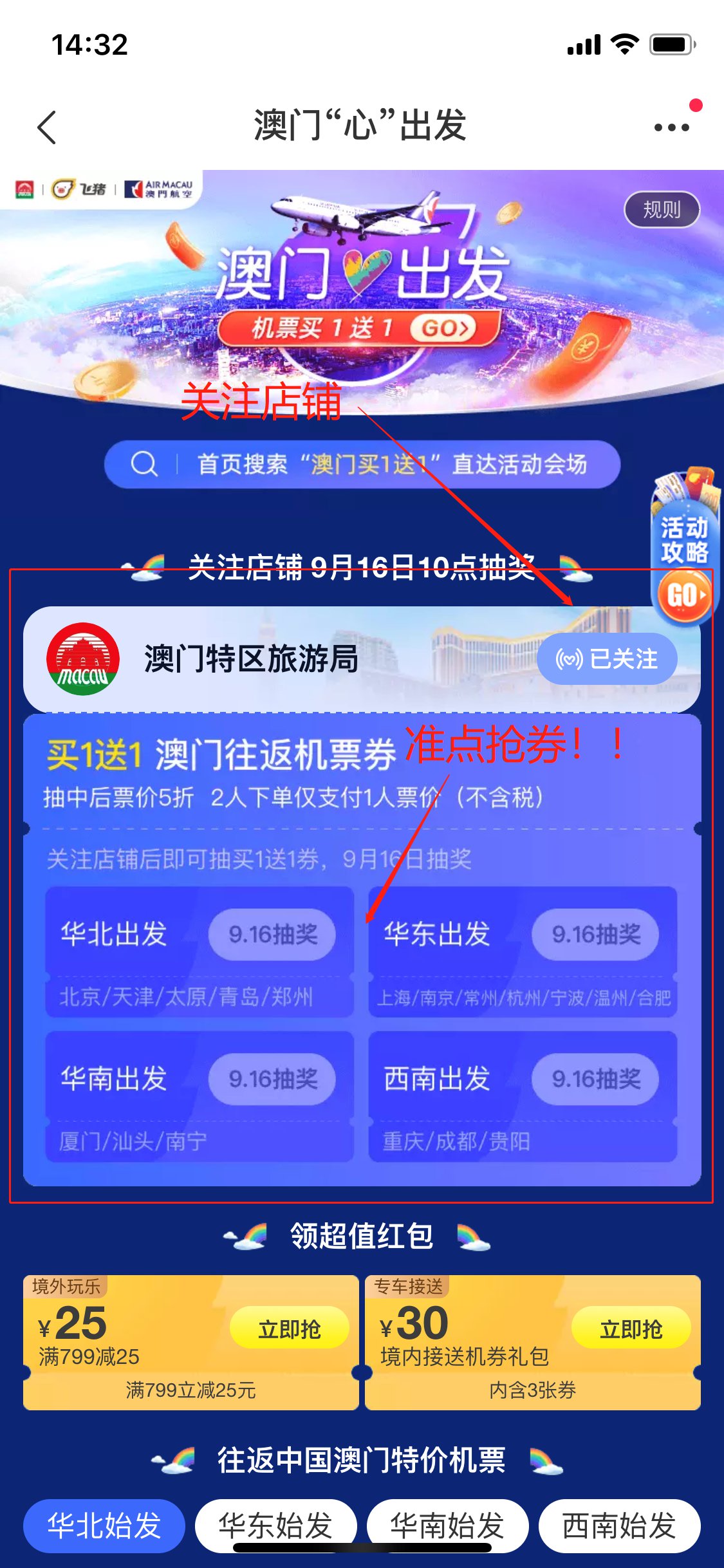Screen dimensions: 724x1568
Task: Tap 9.16抽奖 for 华南出发
Action: pos(272,1079)
